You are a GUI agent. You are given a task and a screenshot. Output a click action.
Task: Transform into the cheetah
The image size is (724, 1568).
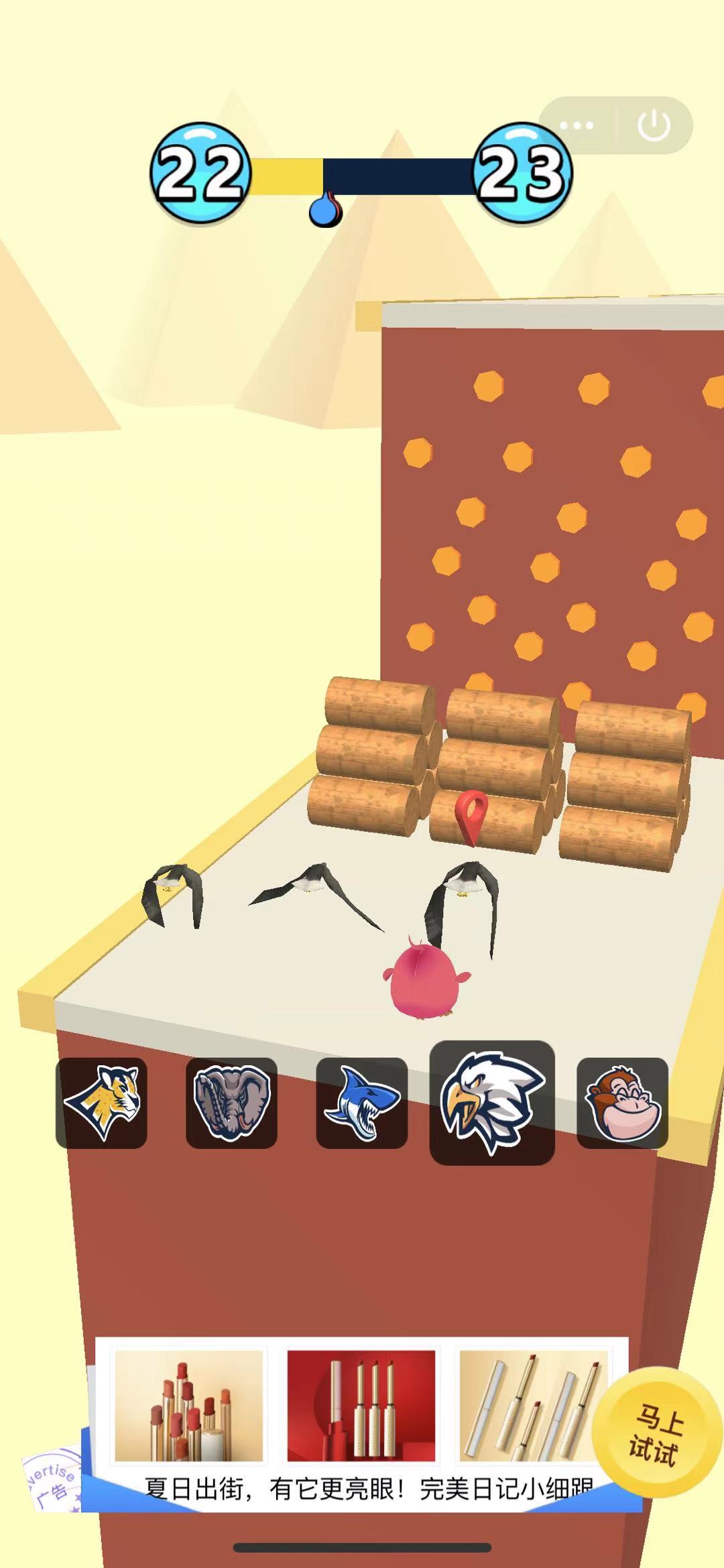click(101, 1103)
